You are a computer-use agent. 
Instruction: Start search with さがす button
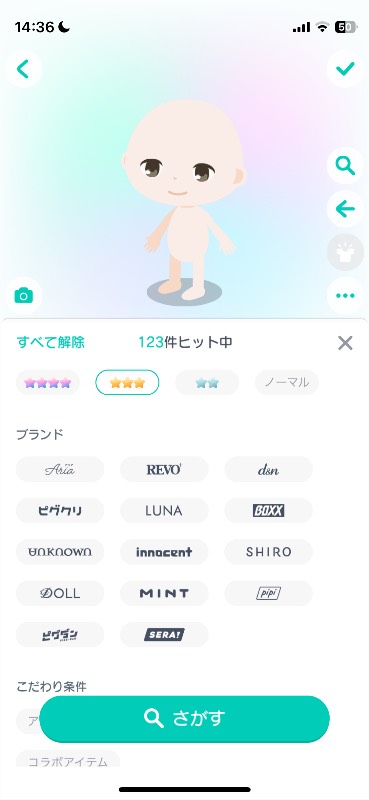[184, 718]
